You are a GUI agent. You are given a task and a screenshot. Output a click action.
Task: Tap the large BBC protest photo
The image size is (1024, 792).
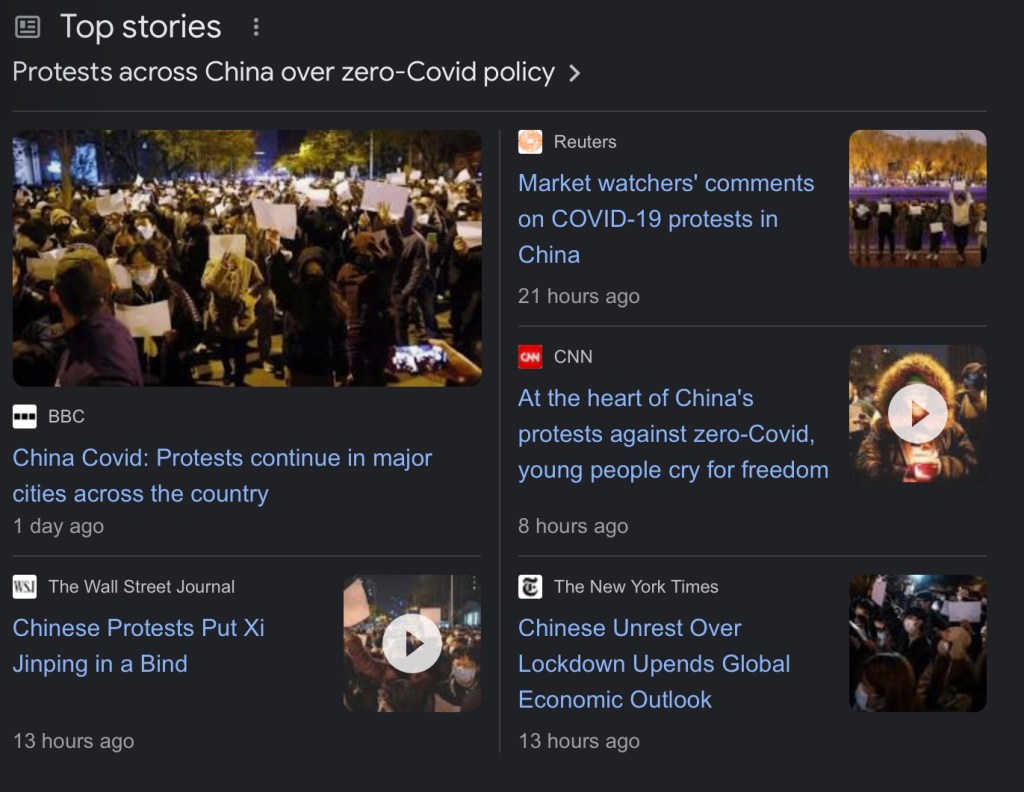pos(247,258)
